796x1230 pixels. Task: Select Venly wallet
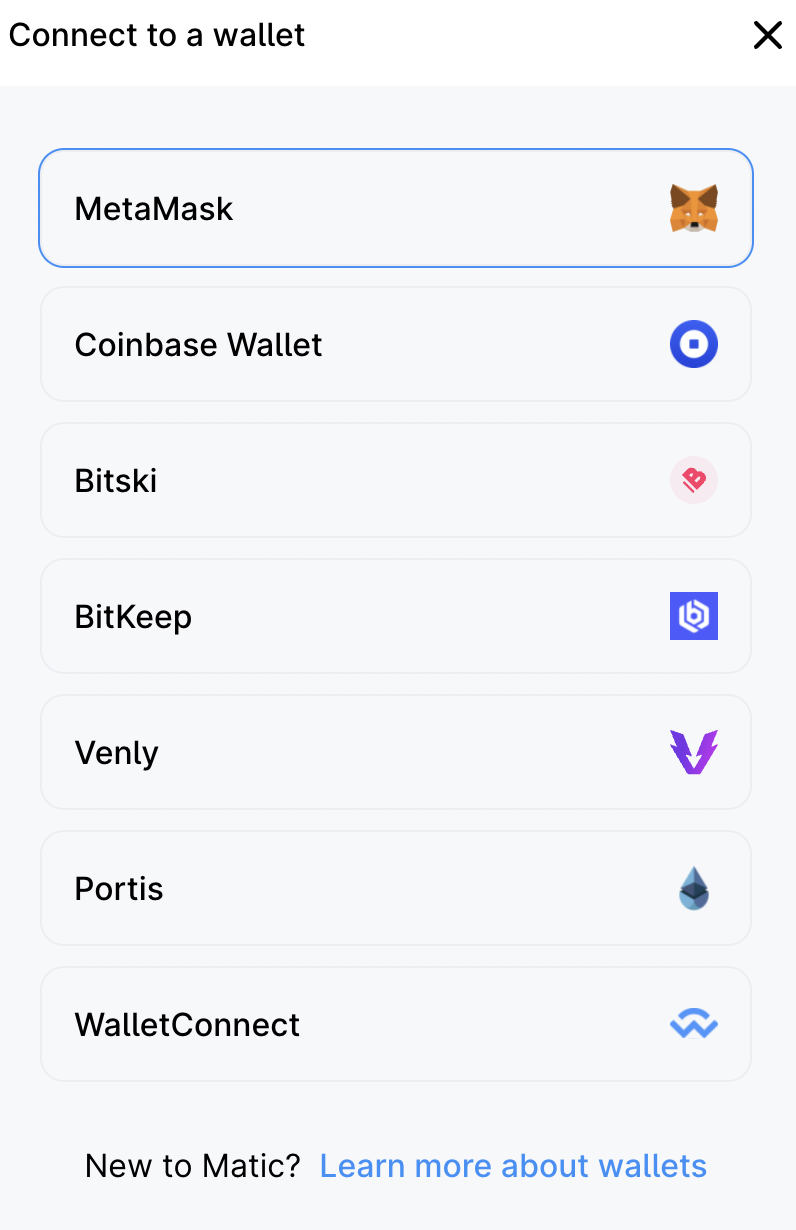pos(395,752)
